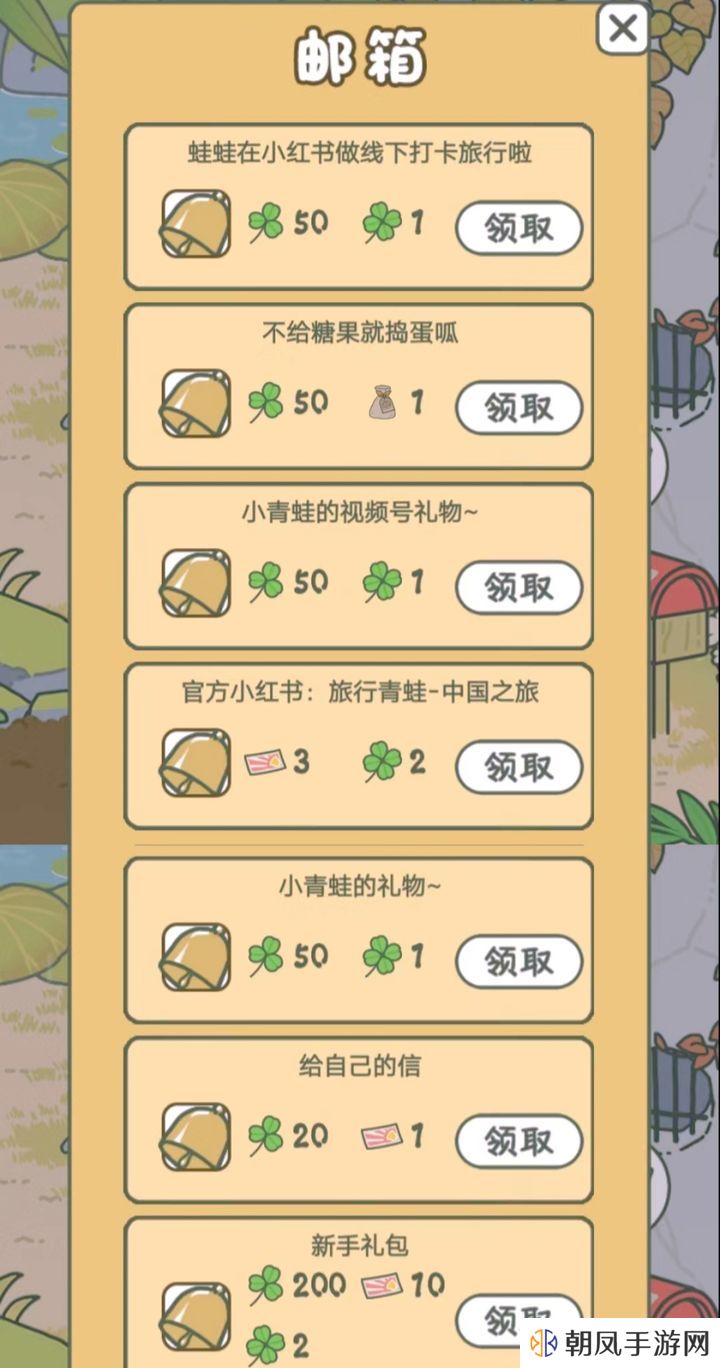720x1368 pixels.
Task: Tap 领取 for 不给糖果就捣蛋呱
Action: point(518,408)
